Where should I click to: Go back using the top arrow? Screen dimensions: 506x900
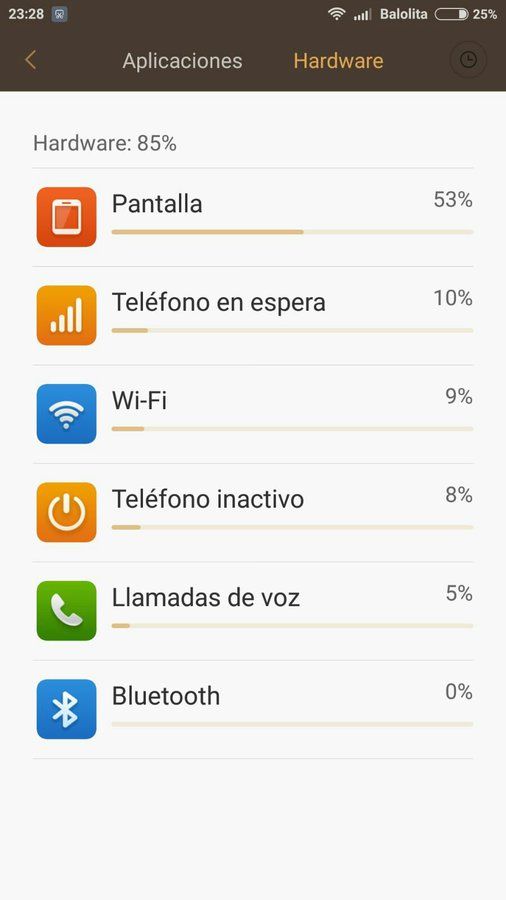[x=30, y=60]
